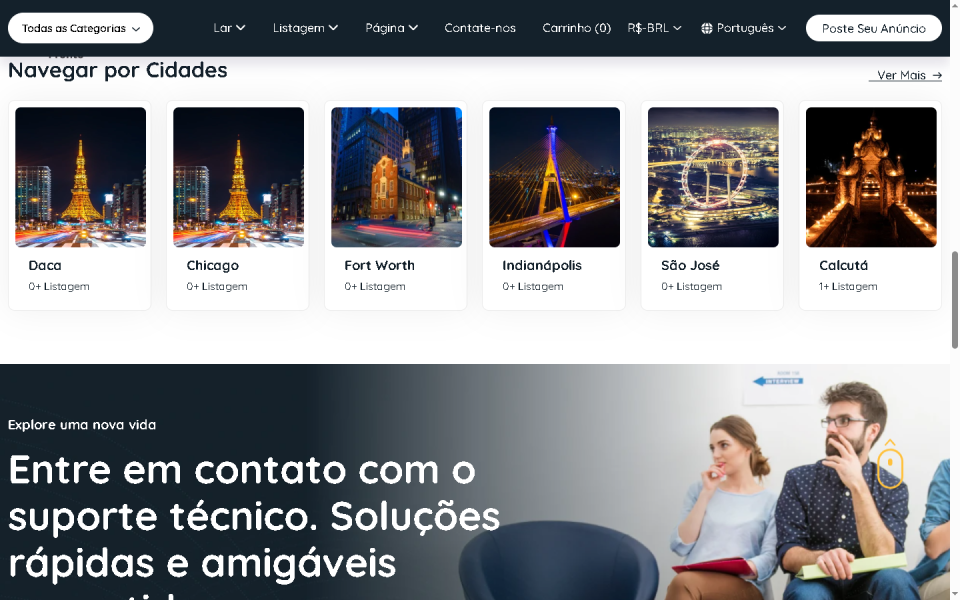This screenshot has width=960, height=600.
Task: Tap Poste Seu Anúncio button
Action: 873,28
